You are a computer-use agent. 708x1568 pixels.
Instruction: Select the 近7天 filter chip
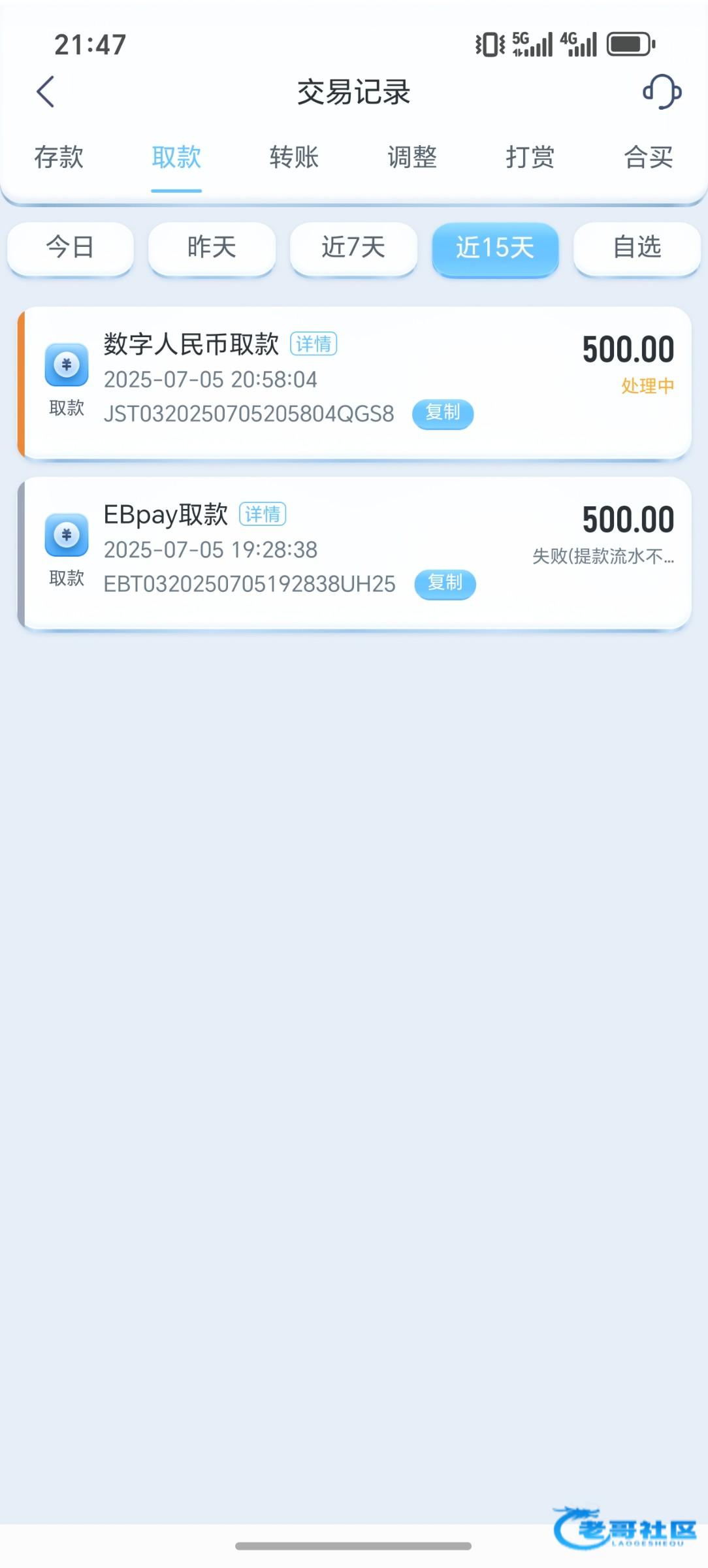353,248
